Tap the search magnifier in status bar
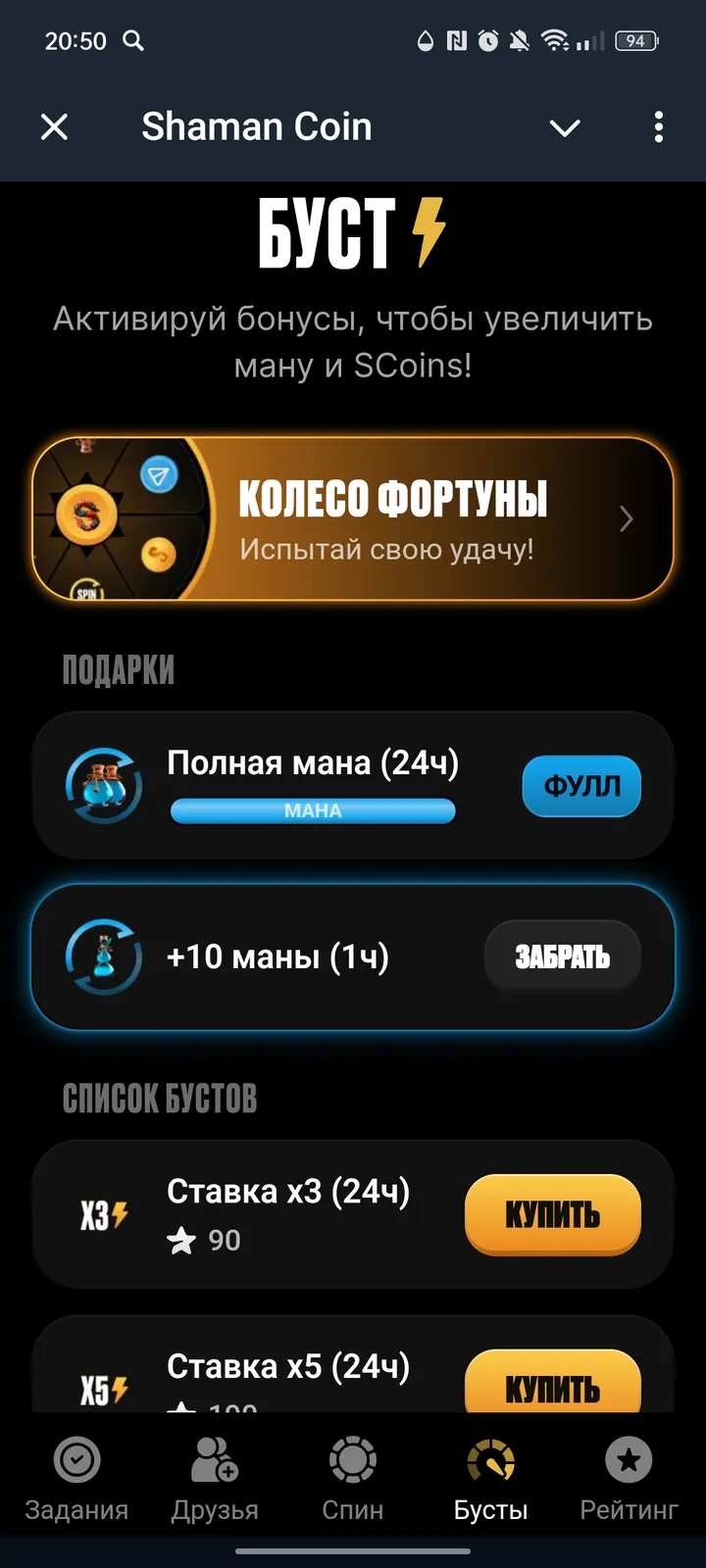This screenshot has width=706, height=1568. (x=133, y=41)
